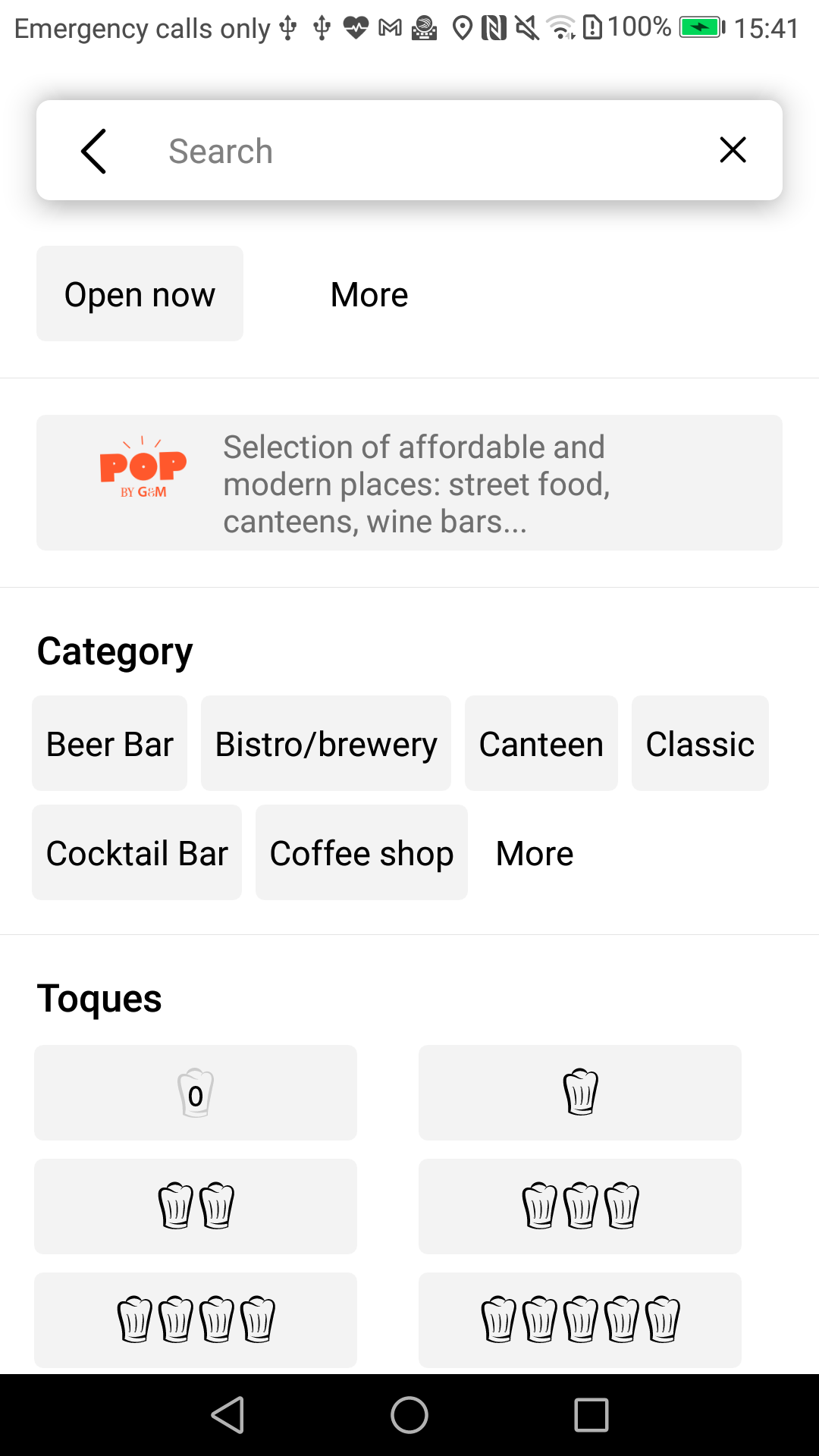Select the Open now filter
Image resolution: width=819 pixels, height=1456 pixels.
(140, 293)
